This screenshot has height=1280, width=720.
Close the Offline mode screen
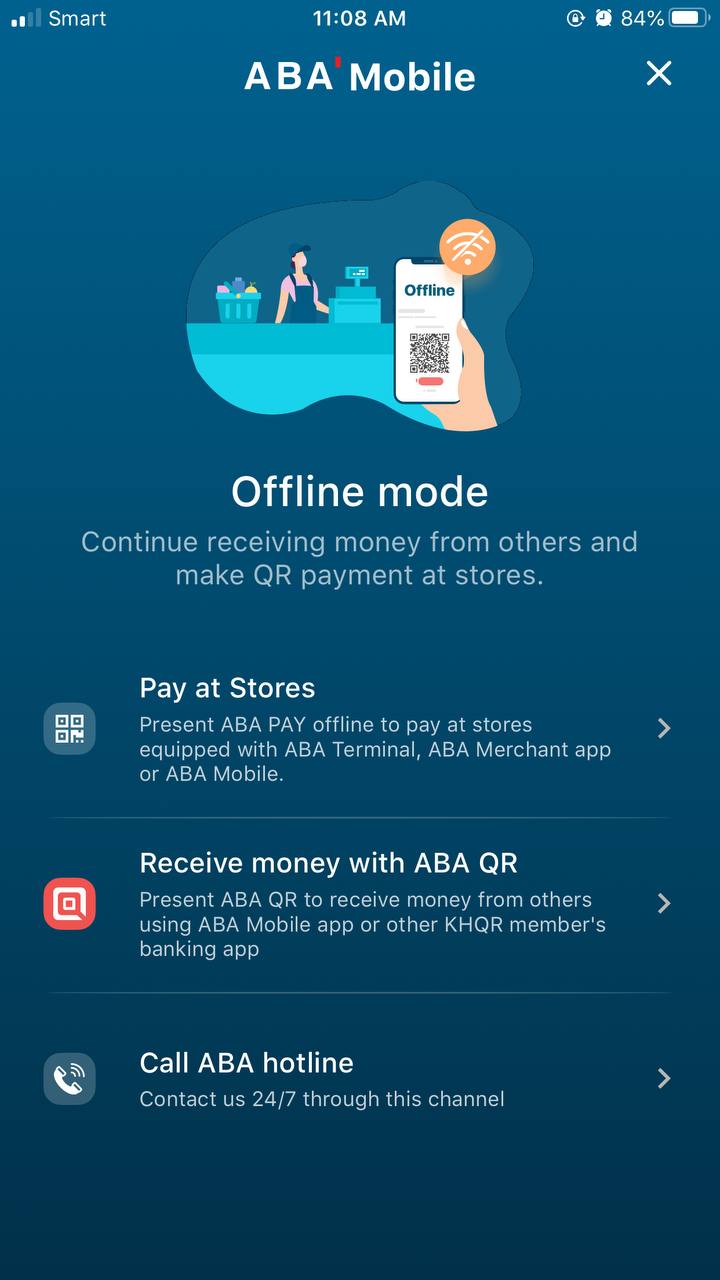point(659,73)
